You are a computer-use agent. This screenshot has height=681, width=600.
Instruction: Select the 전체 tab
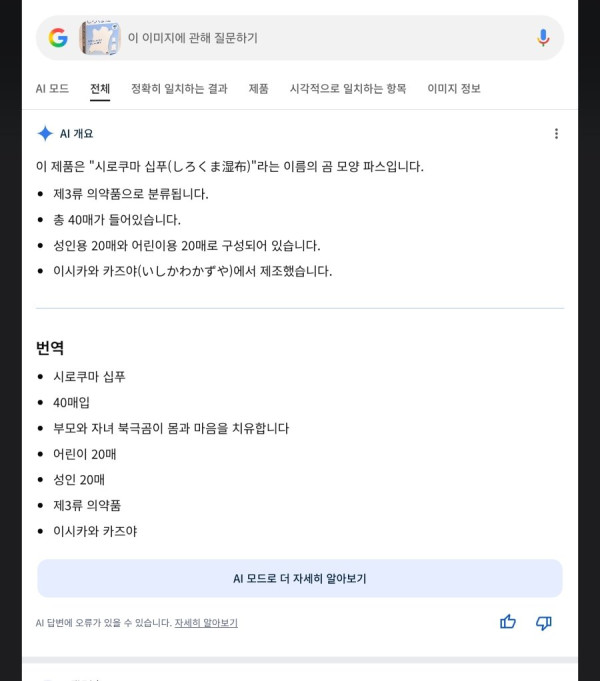coord(100,88)
